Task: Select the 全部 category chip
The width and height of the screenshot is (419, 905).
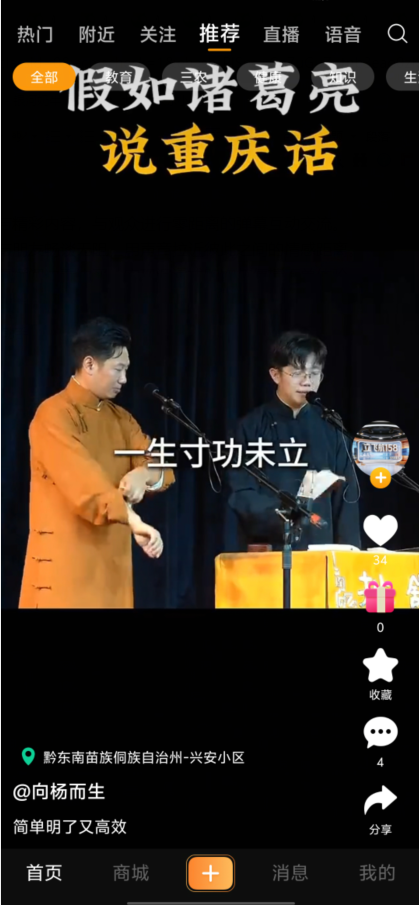Action: coord(44,77)
